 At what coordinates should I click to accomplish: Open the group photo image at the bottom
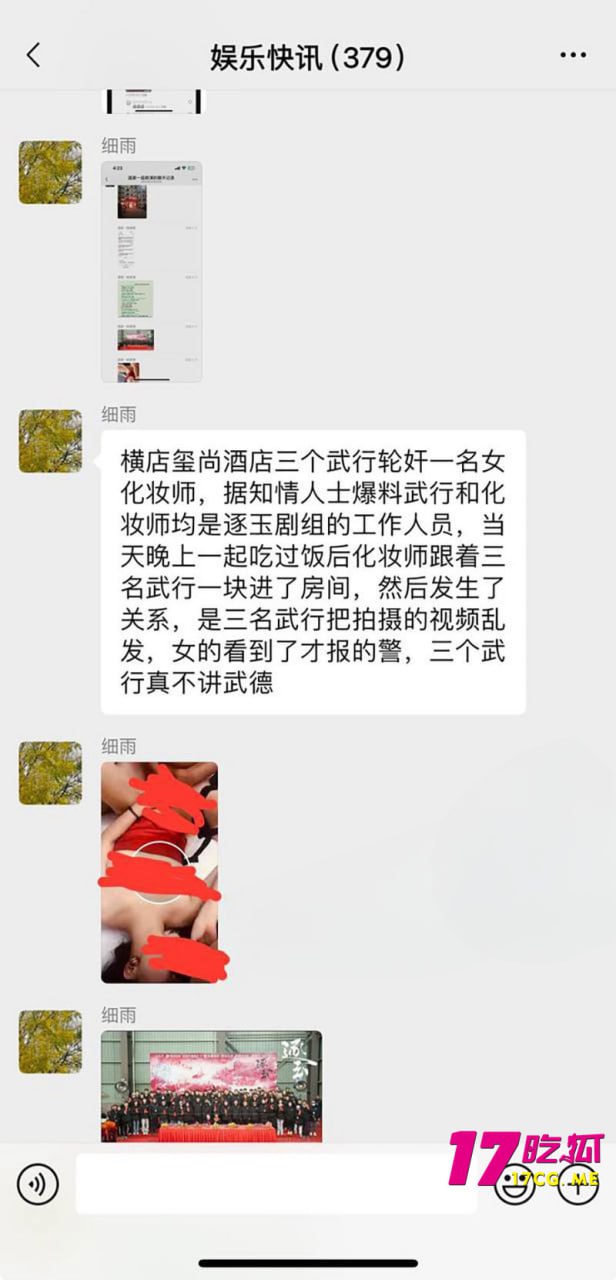point(211,1086)
